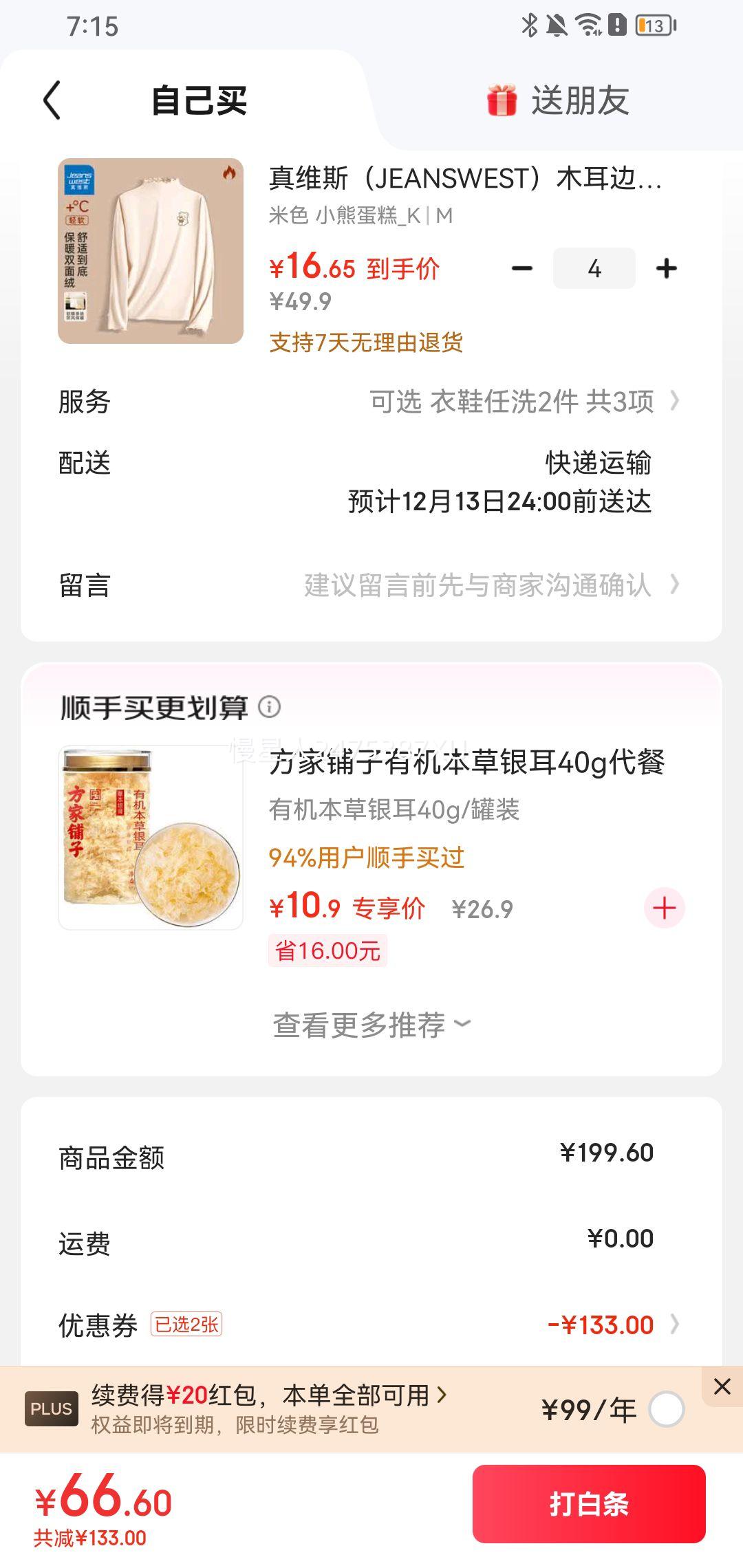This screenshot has height=1568, width=743.
Task: Switch to the 送朋友 tab
Action: click(x=559, y=100)
